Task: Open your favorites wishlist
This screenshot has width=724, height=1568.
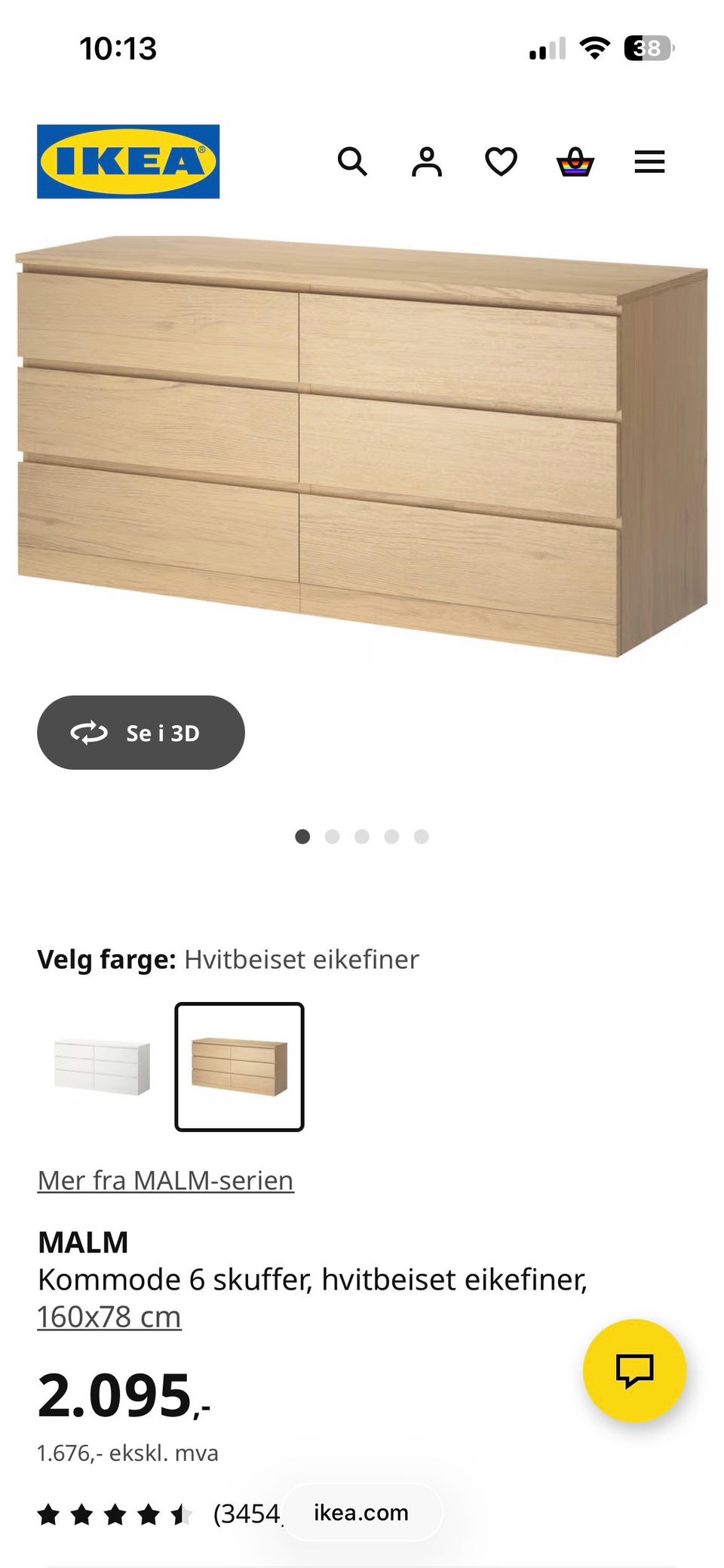Action: coord(500,160)
